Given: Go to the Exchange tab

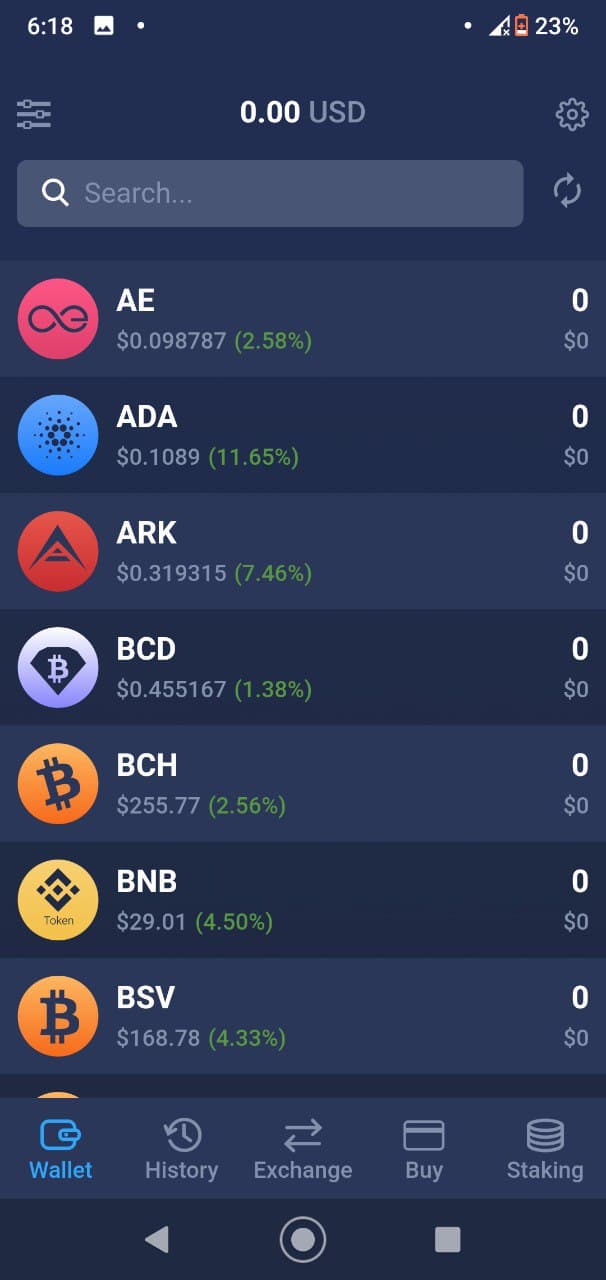Looking at the screenshot, I should (303, 1150).
